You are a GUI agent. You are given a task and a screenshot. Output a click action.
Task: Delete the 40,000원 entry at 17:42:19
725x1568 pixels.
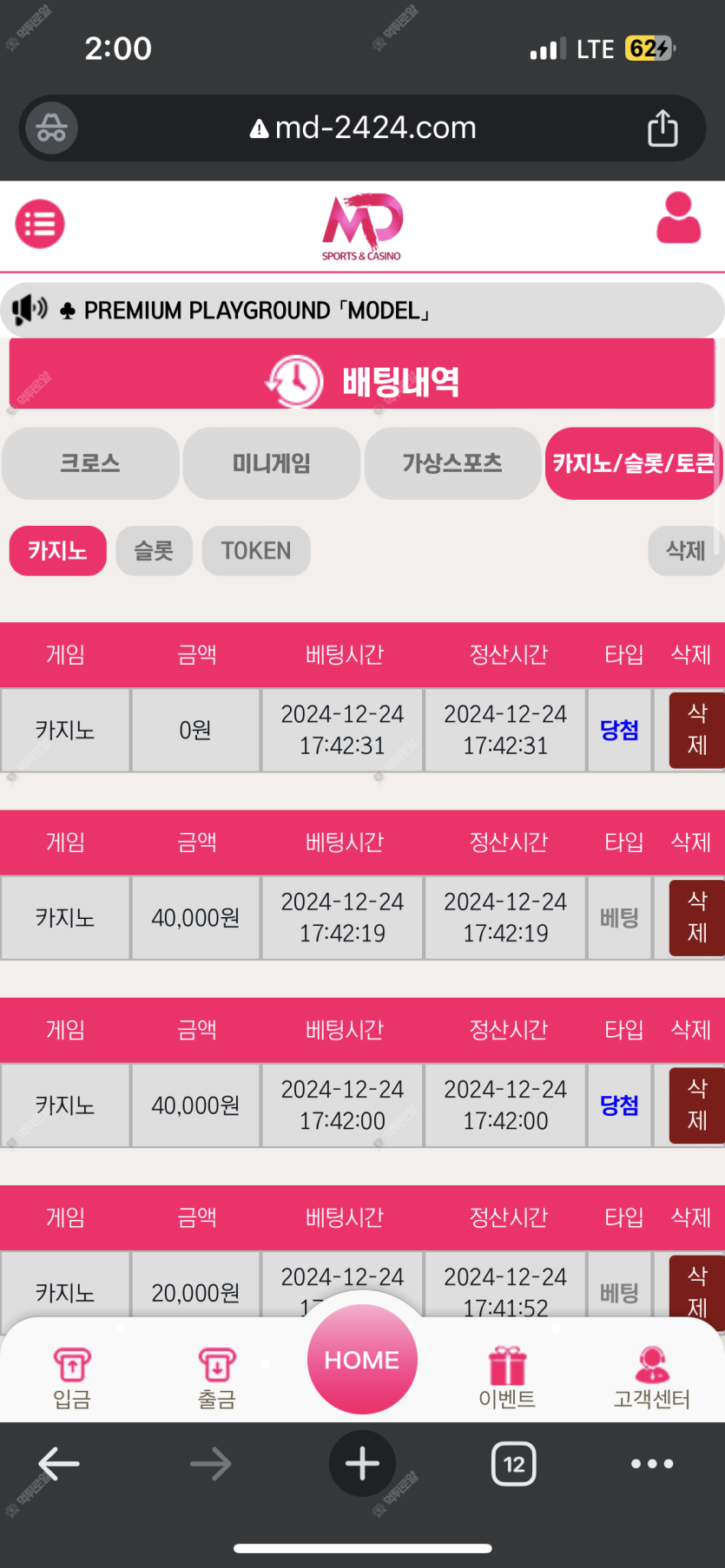tap(696, 917)
